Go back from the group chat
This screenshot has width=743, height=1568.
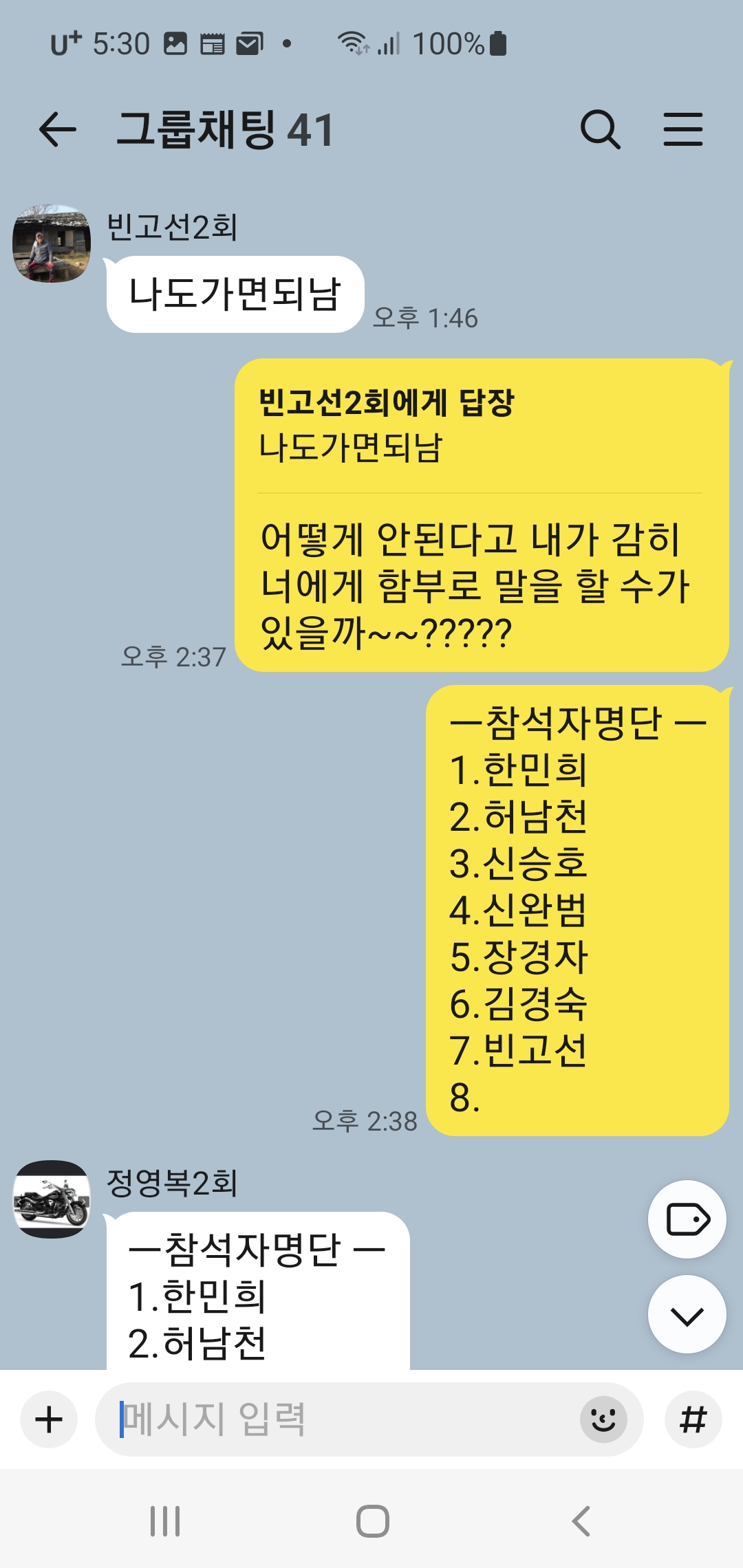click(x=57, y=129)
